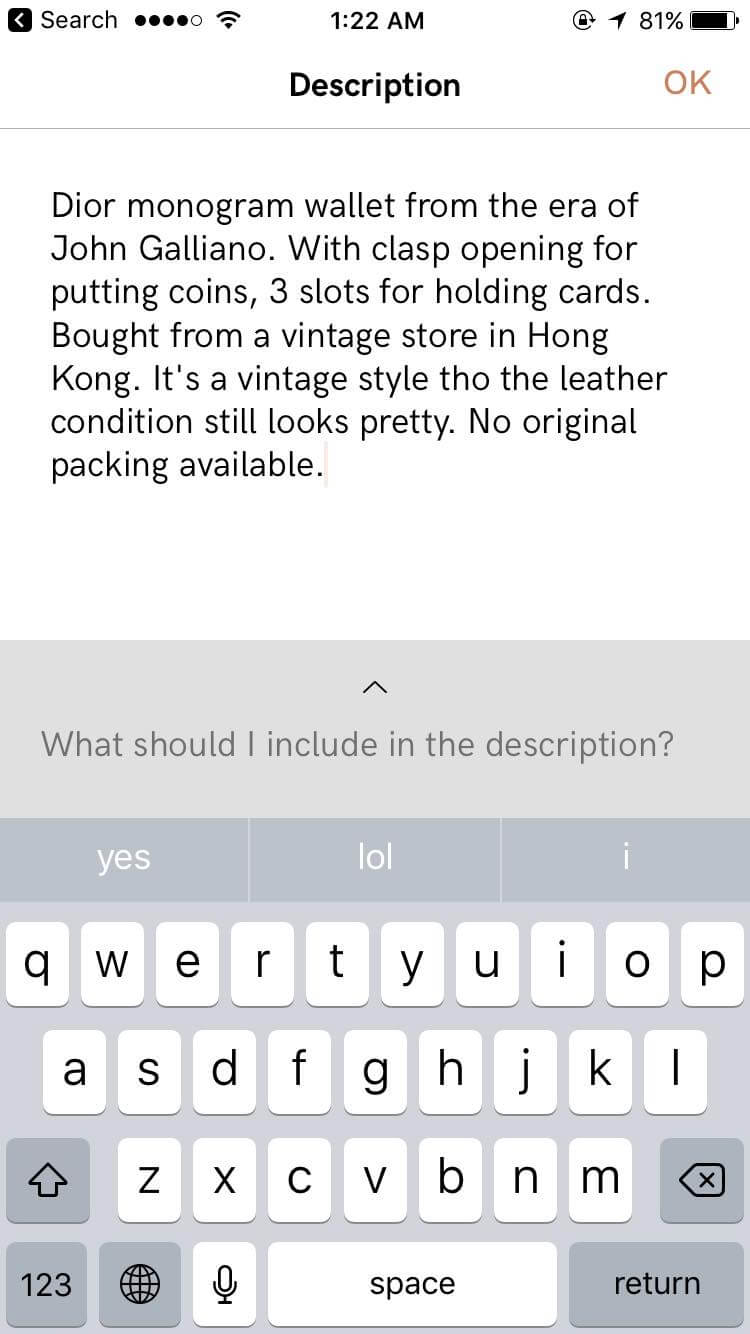Start dictation with the microphone key

226,1284
